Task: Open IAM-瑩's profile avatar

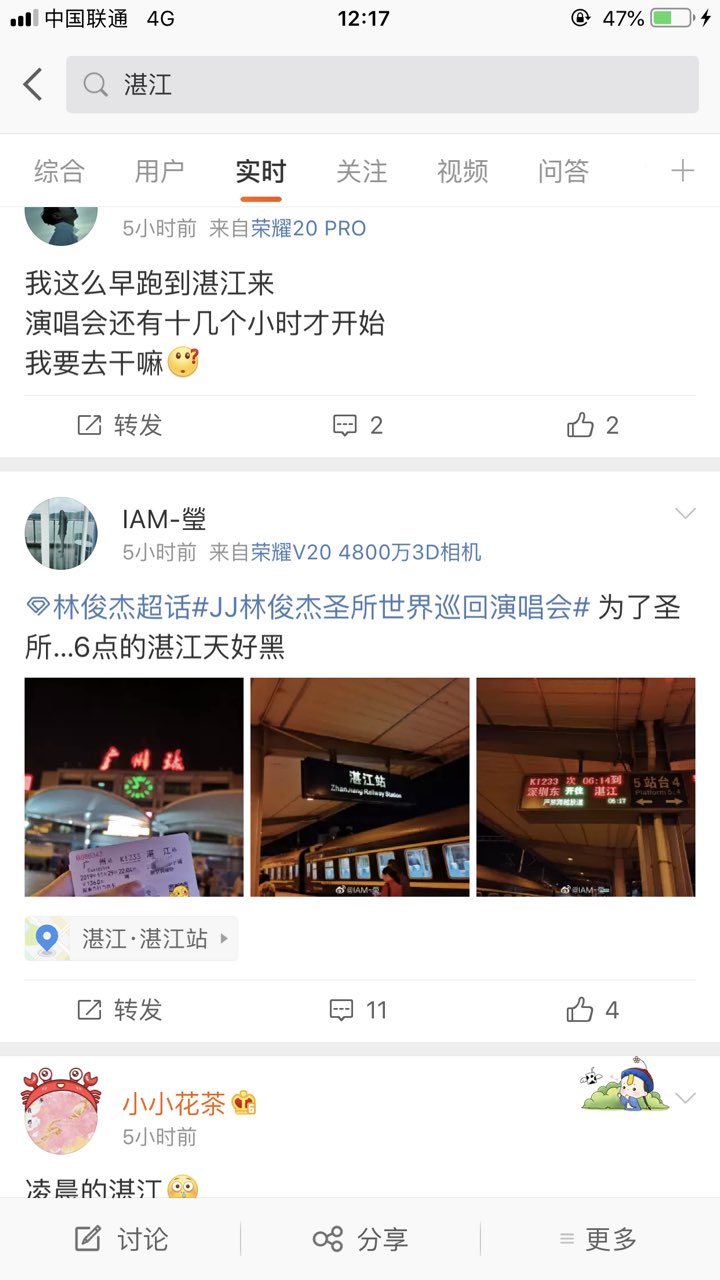Action: pyautogui.click(x=61, y=534)
